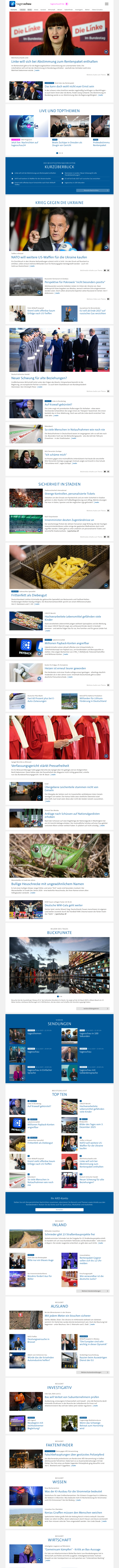Open 'NATO will weitere US-Waffen für die Ukraine kaufen'
119x1568 pixels.
pyautogui.click(x=49, y=257)
